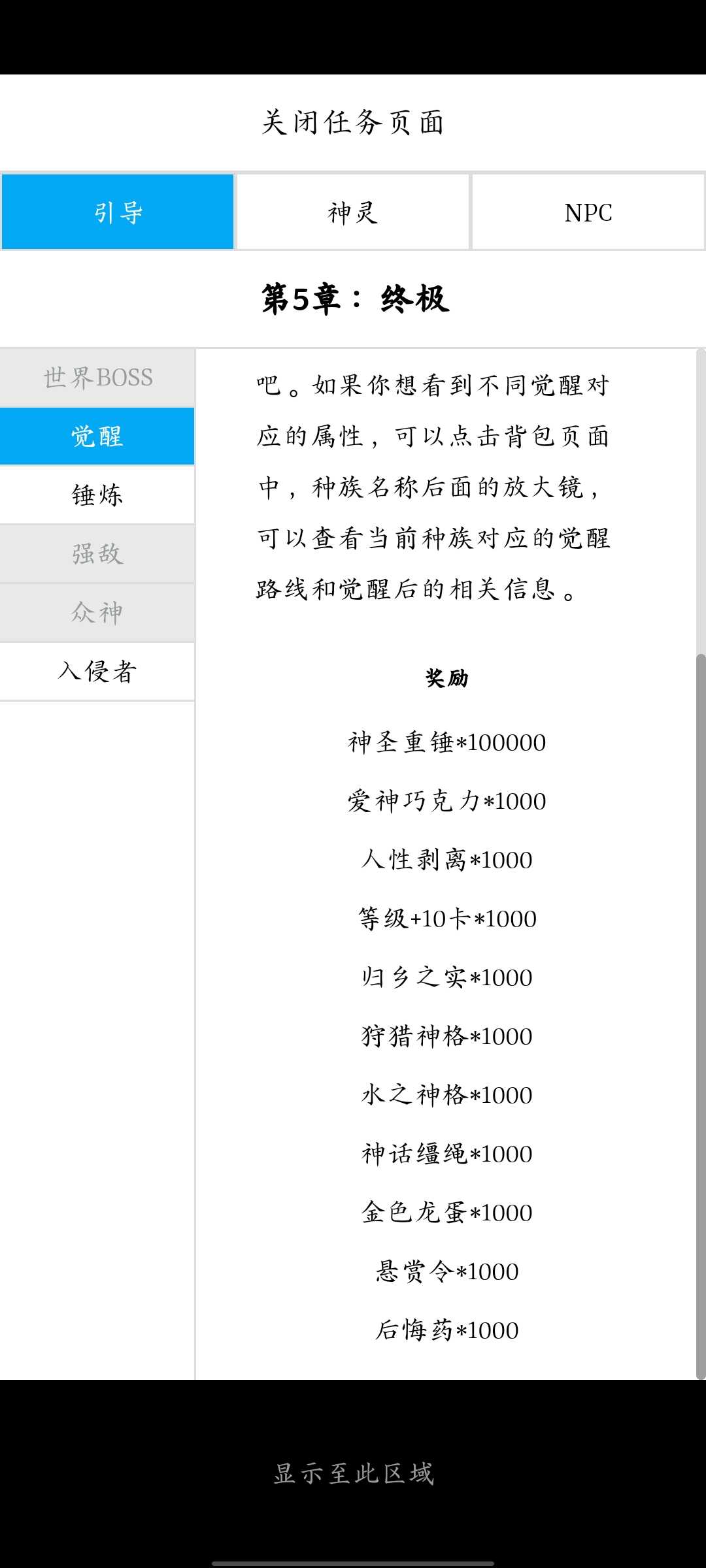Screen dimensions: 706x1568
Task: Select the 觉醒 quest entry
Action: [x=97, y=436]
